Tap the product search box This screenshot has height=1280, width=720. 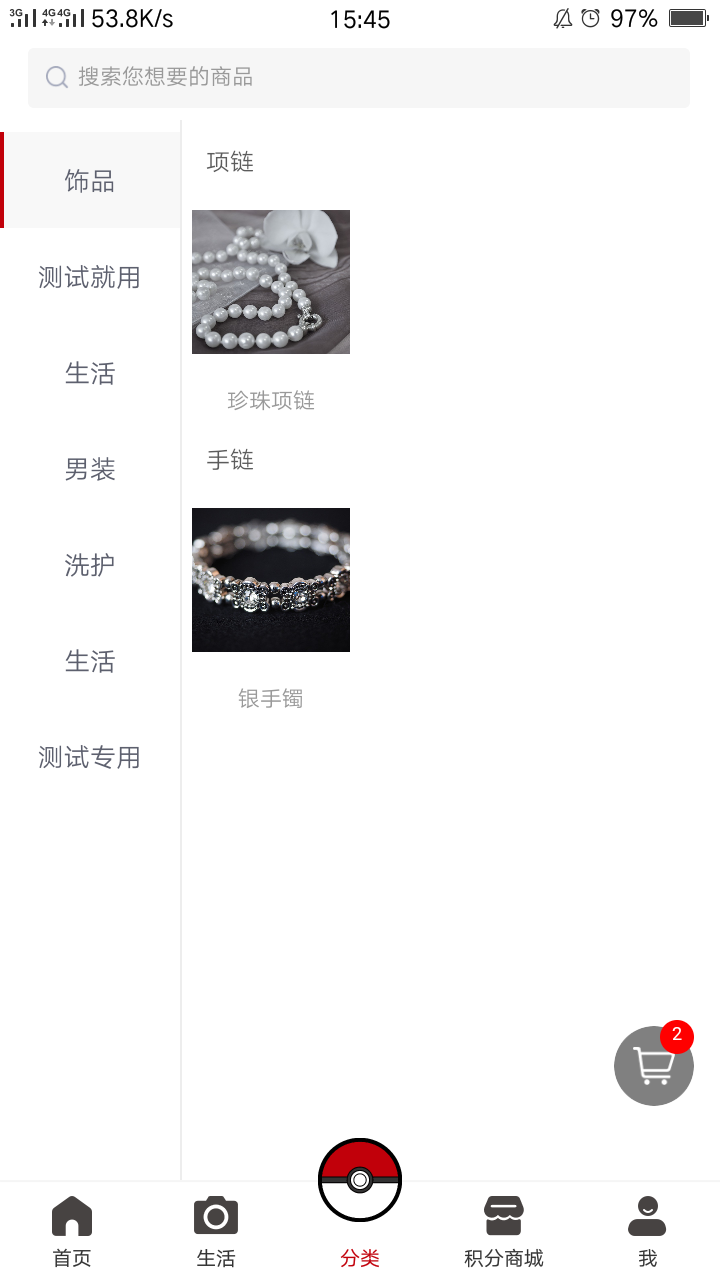click(x=359, y=78)
